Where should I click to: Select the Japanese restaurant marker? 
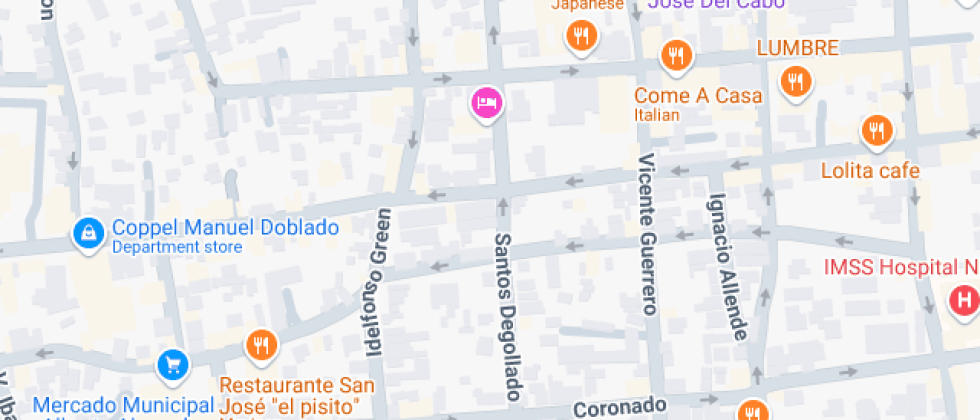581,38
